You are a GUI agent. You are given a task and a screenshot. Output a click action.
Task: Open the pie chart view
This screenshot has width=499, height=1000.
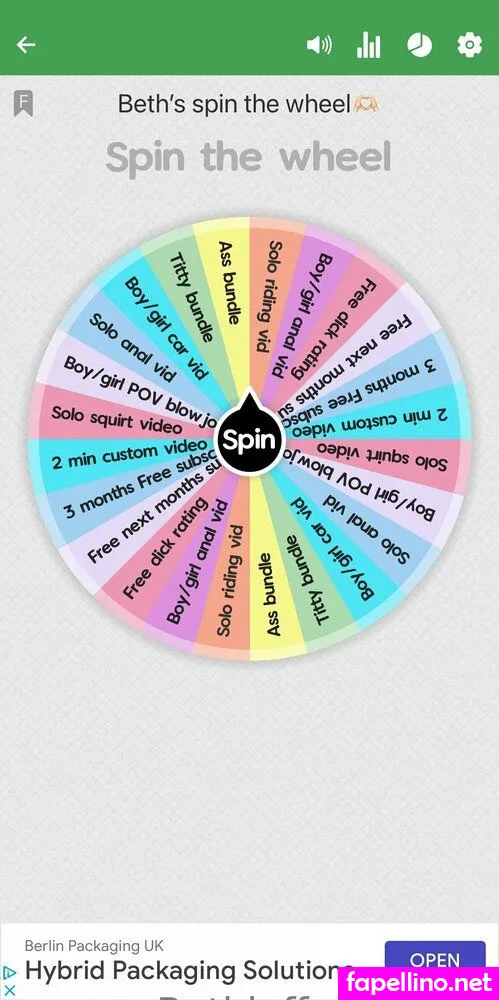coord(419,45)
